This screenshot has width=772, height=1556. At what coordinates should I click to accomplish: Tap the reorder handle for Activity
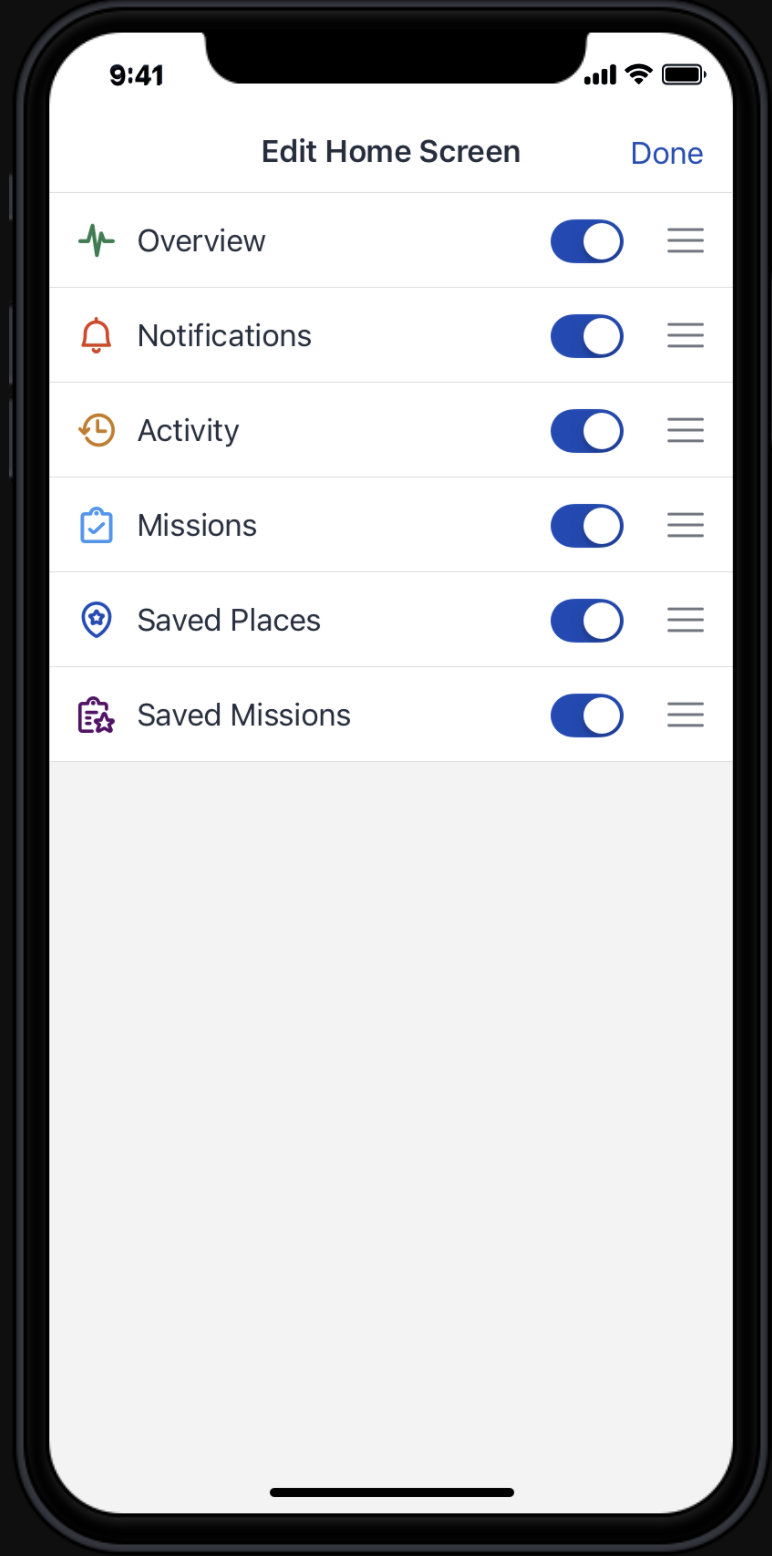[x=685, y=431]
